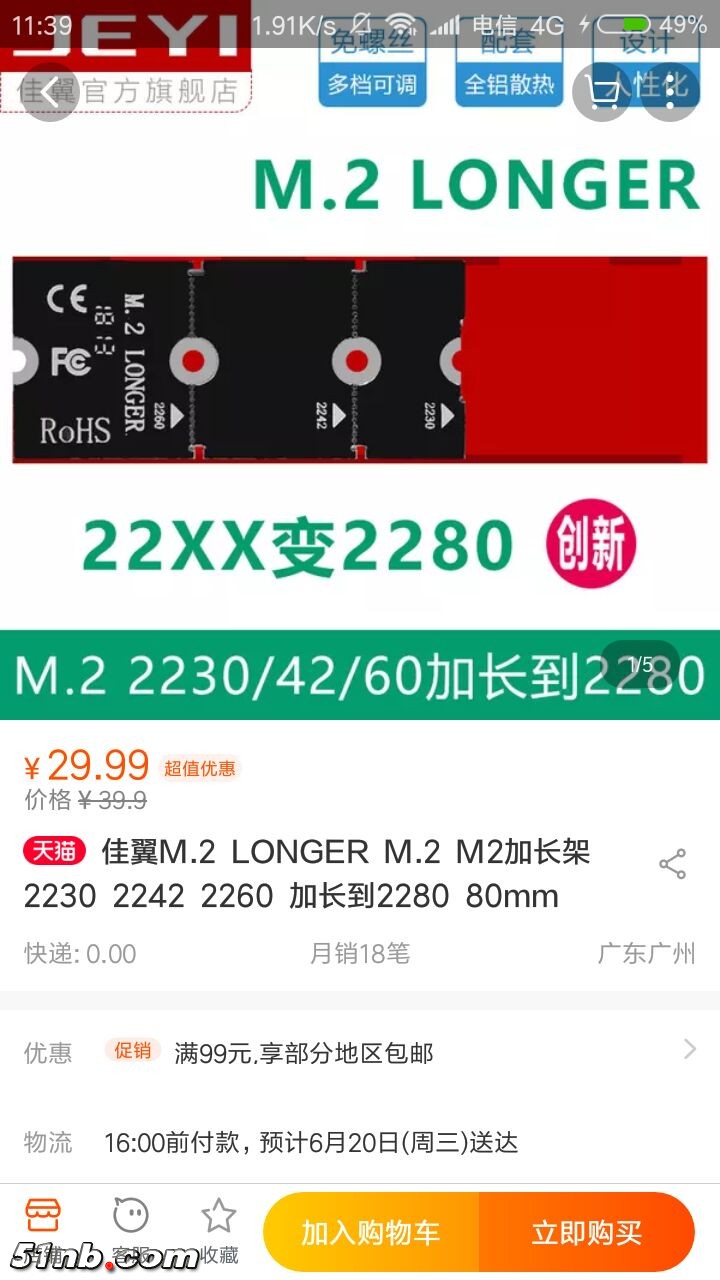Share this 佳翼M.2 LONGER product
This screenshot has width=720, height=1280.
pyautogui.click(x=672, y=865)
